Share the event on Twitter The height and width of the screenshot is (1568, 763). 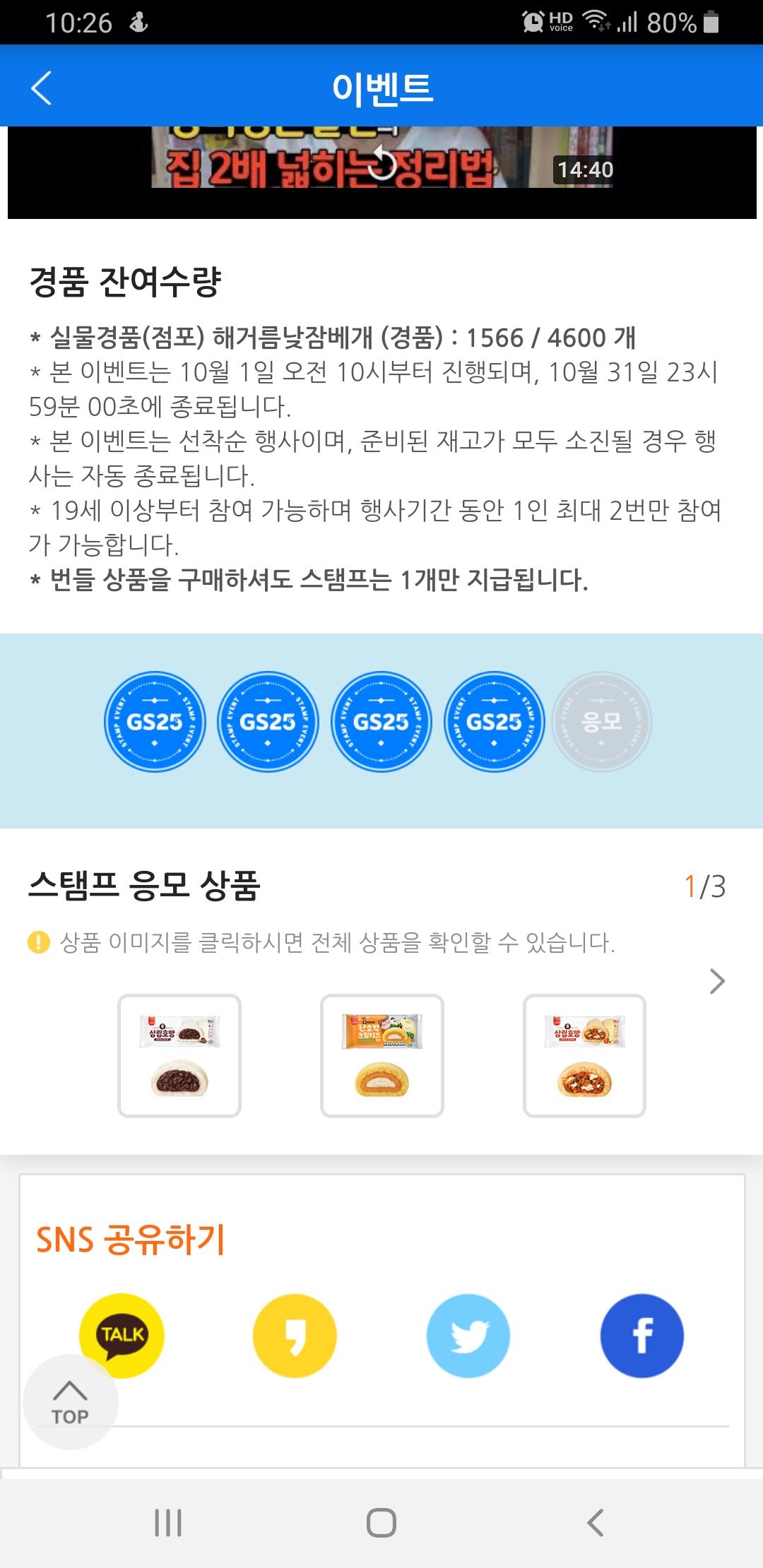point(468,1335)
